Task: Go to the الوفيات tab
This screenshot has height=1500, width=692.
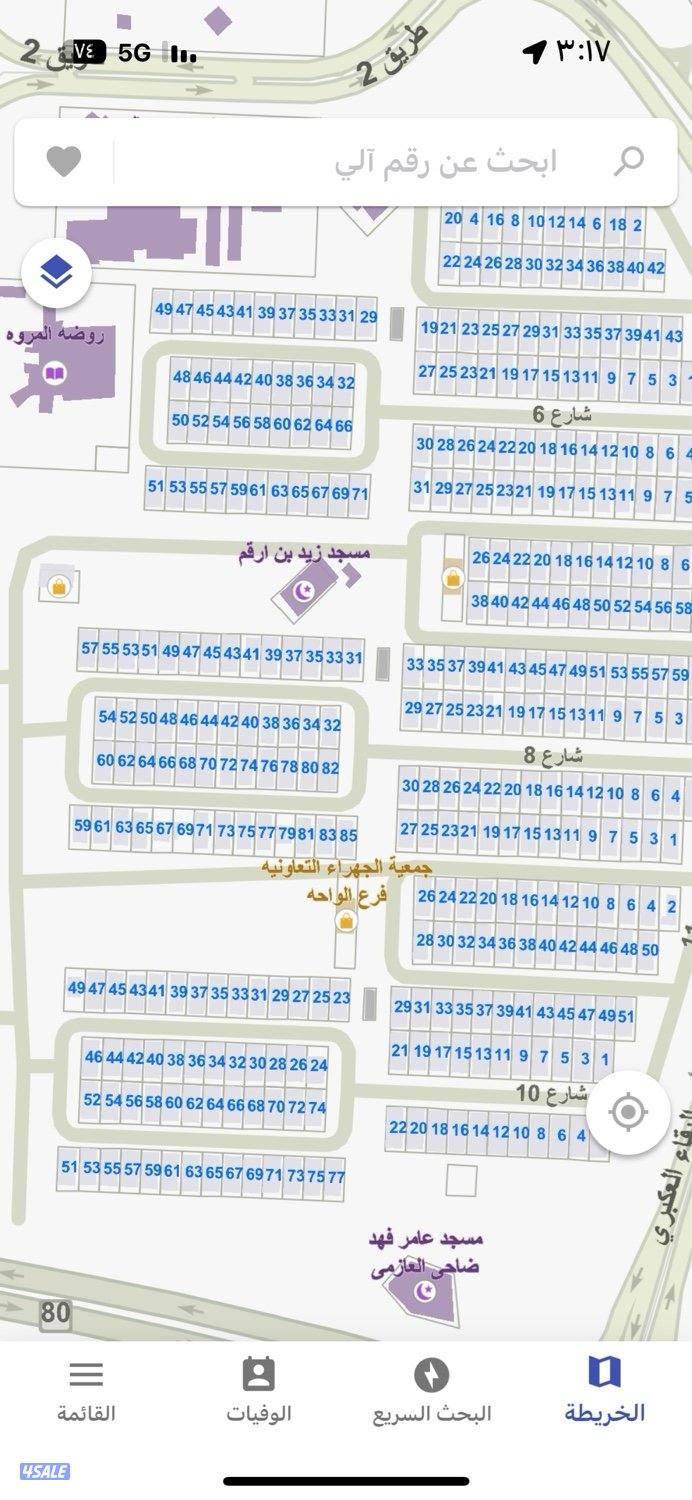Action: click(258, 1390)
